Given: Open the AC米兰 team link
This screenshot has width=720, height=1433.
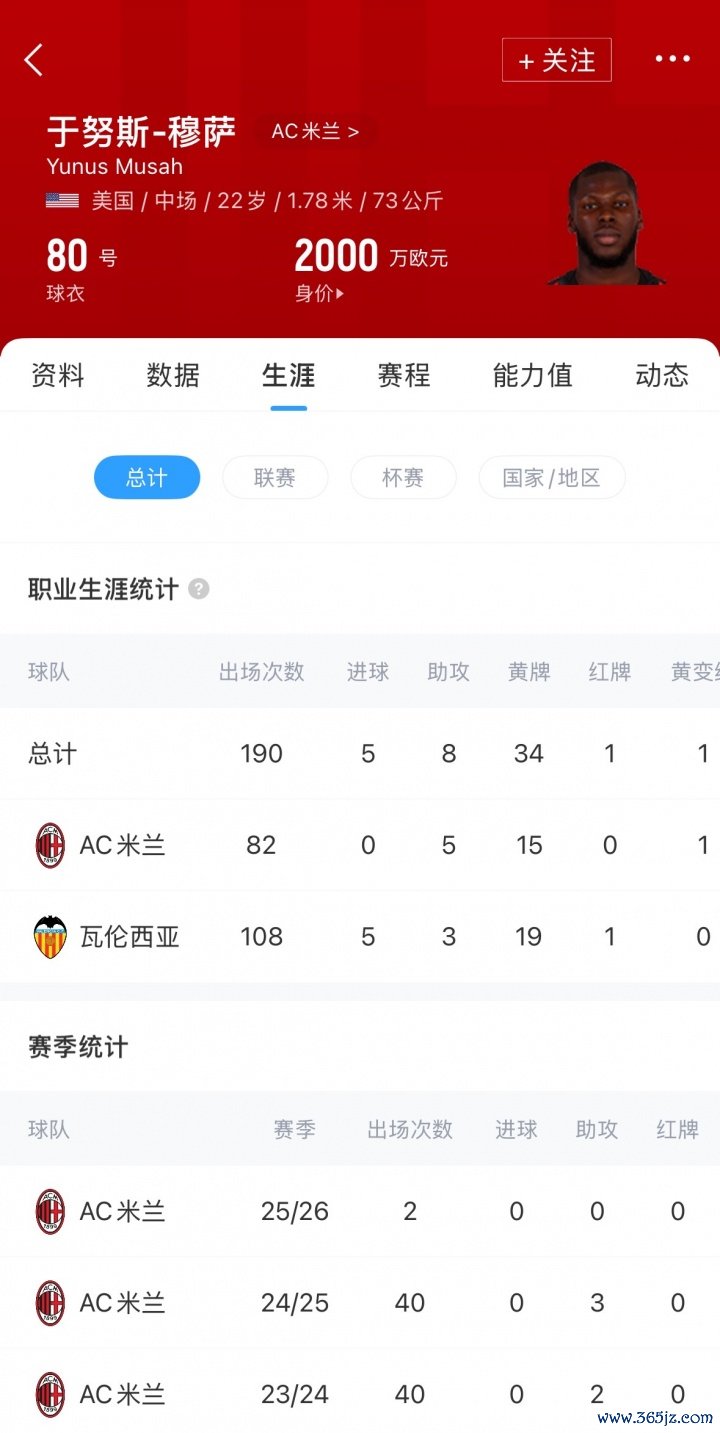Looking at the screenshot, I should coord(315,131).
